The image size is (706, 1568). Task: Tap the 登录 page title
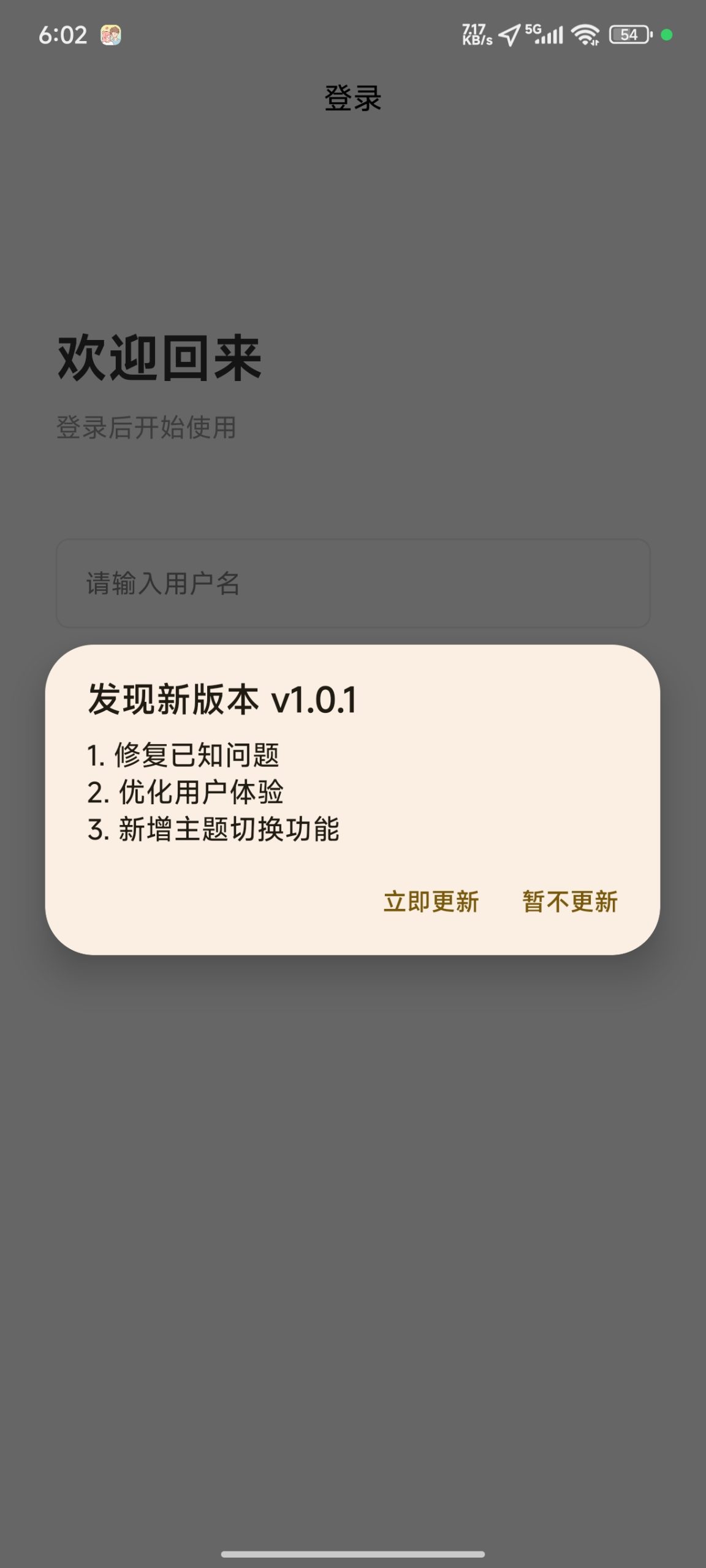point(353,98)
